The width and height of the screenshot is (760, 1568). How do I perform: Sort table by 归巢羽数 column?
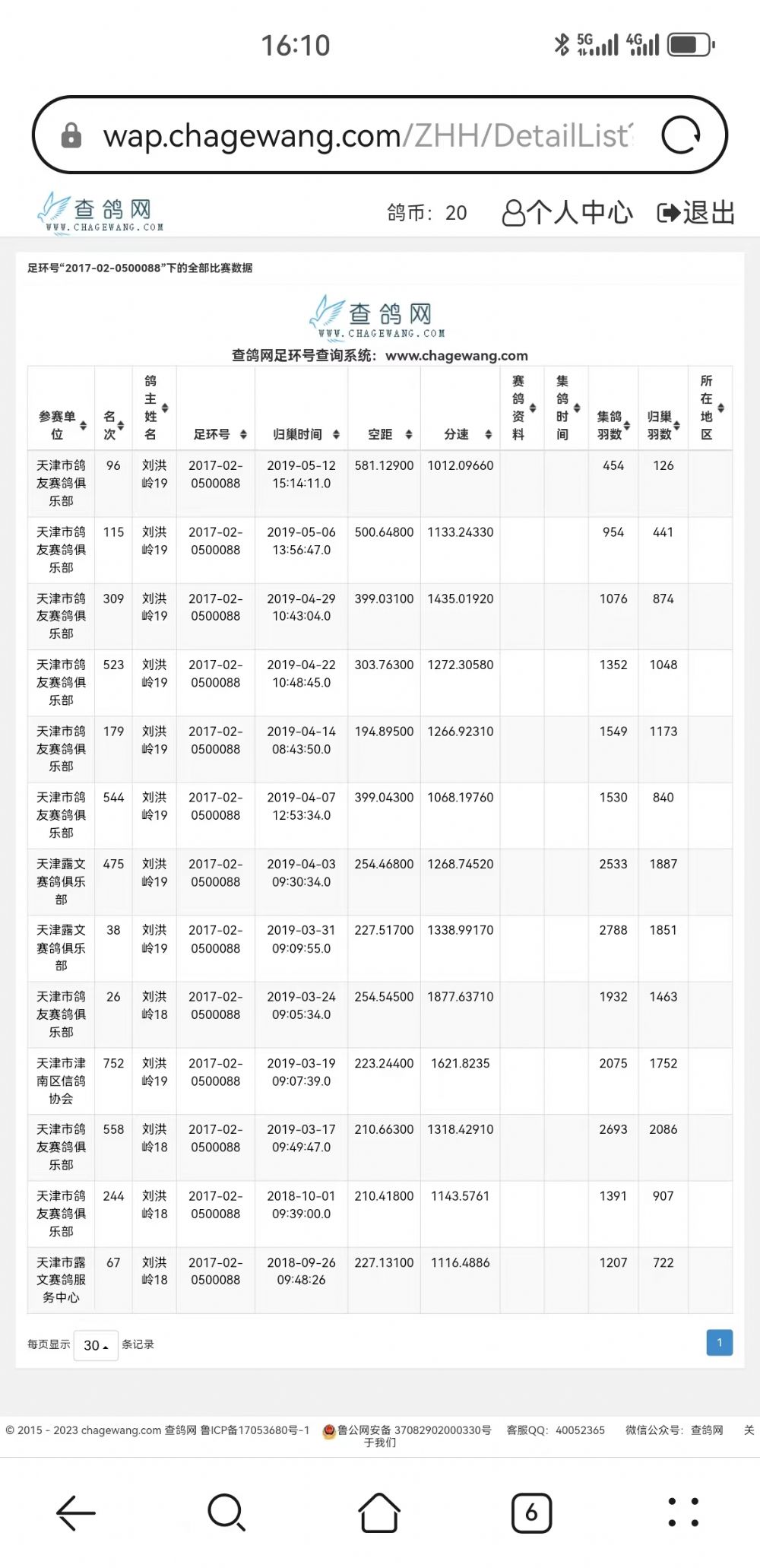pyautogui.click(x=663, y=425)
